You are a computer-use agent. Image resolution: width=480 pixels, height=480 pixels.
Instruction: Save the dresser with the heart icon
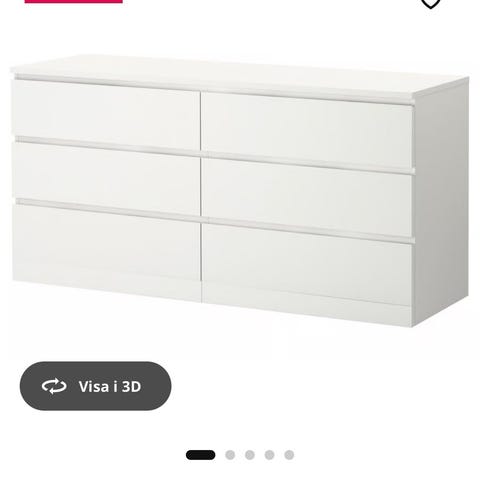point(431,3)
